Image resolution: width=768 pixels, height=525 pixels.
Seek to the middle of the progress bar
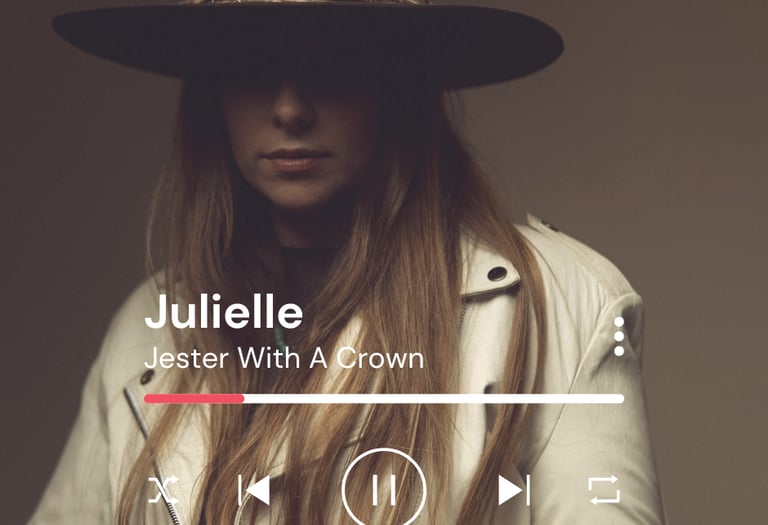pyautogui.click(x=384, y=398)
